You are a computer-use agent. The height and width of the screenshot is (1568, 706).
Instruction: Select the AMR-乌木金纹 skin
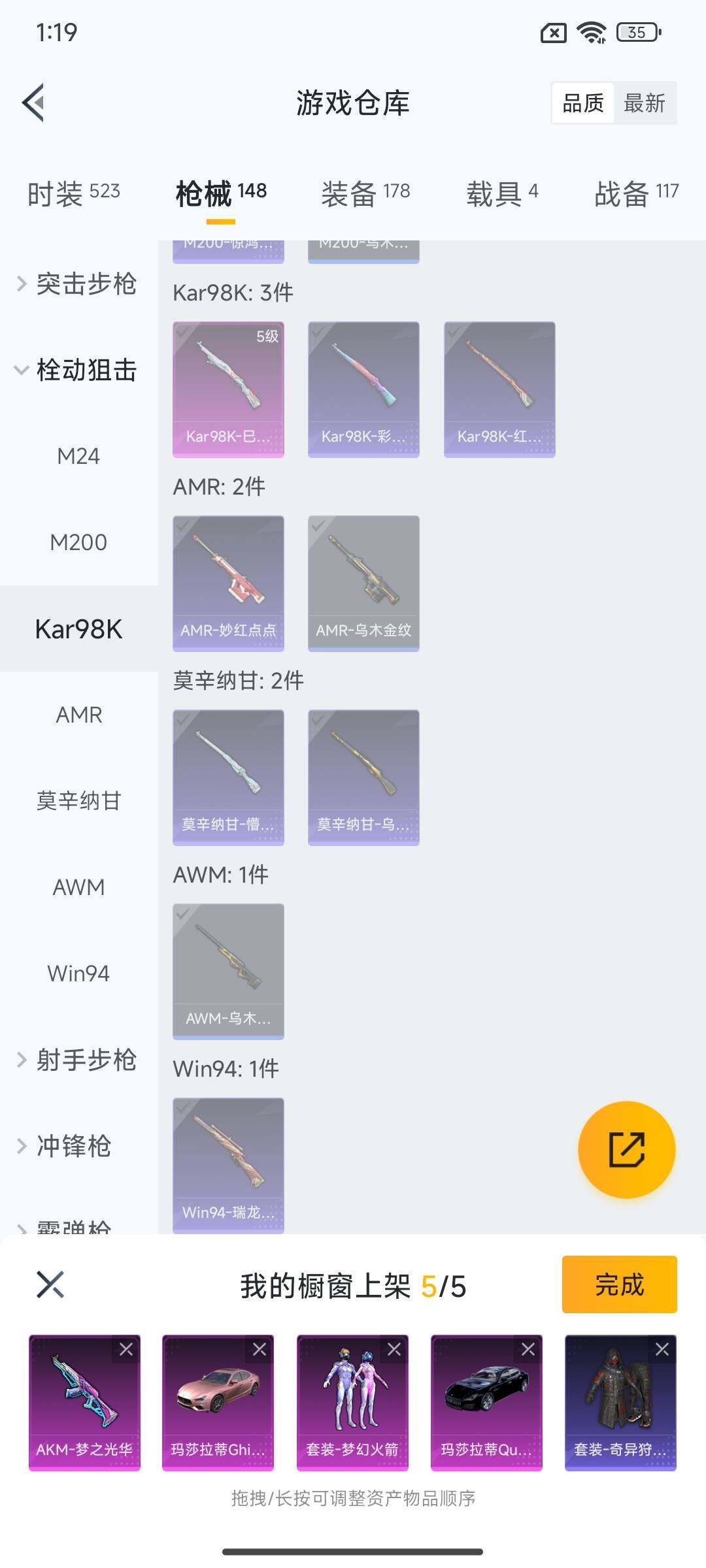(363, 583)
